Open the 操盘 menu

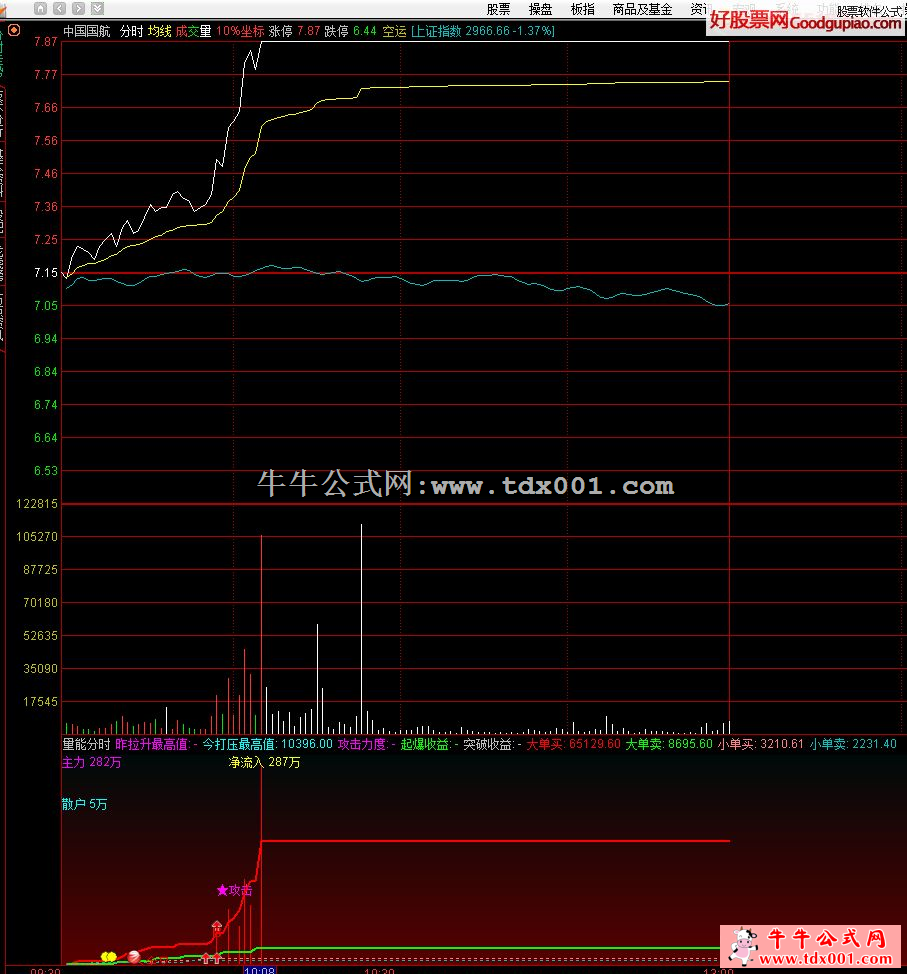(540, 9)
